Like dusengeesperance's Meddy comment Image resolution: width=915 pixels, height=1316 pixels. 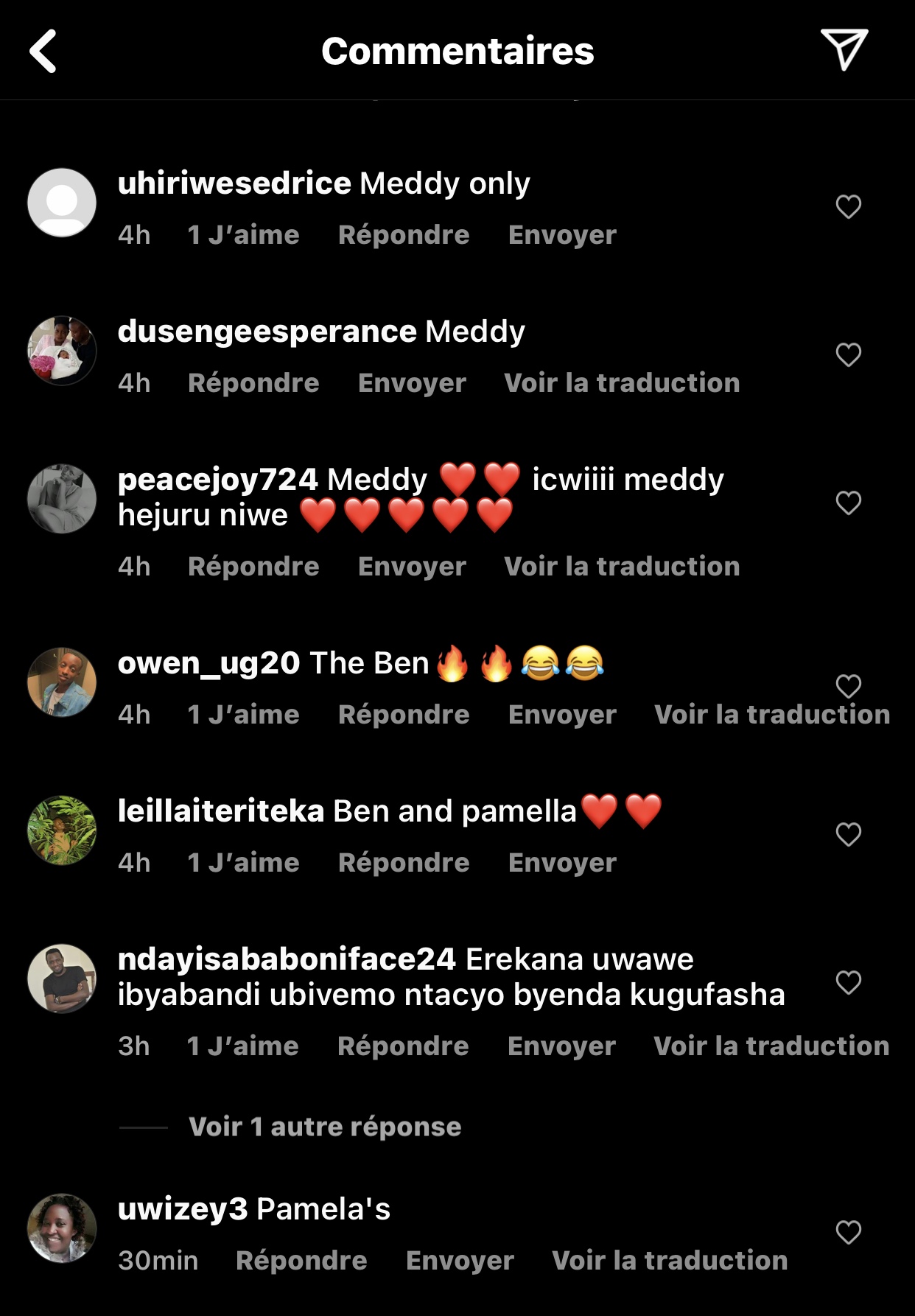point(848,355)
